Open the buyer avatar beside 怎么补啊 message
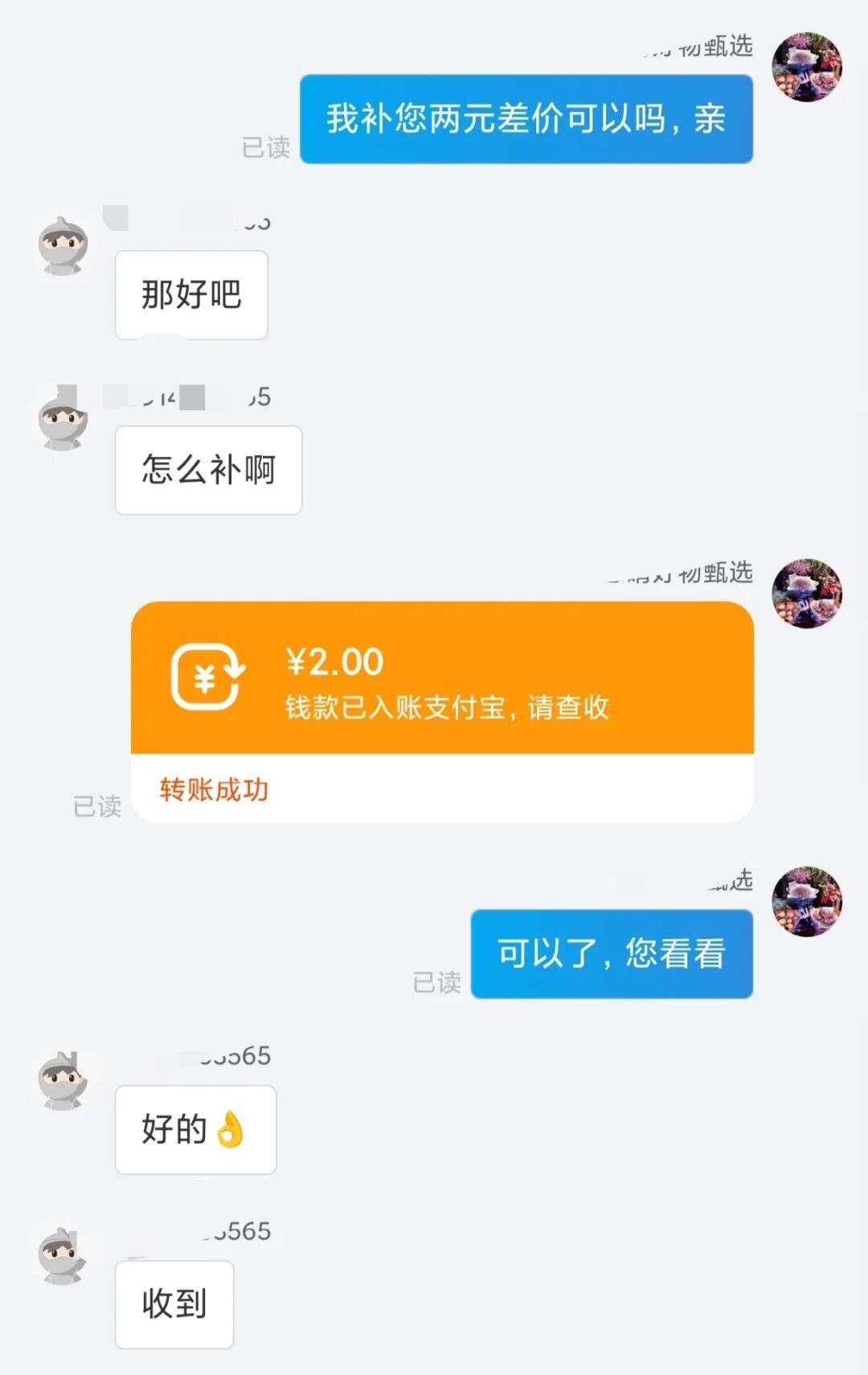 point(63,419)
